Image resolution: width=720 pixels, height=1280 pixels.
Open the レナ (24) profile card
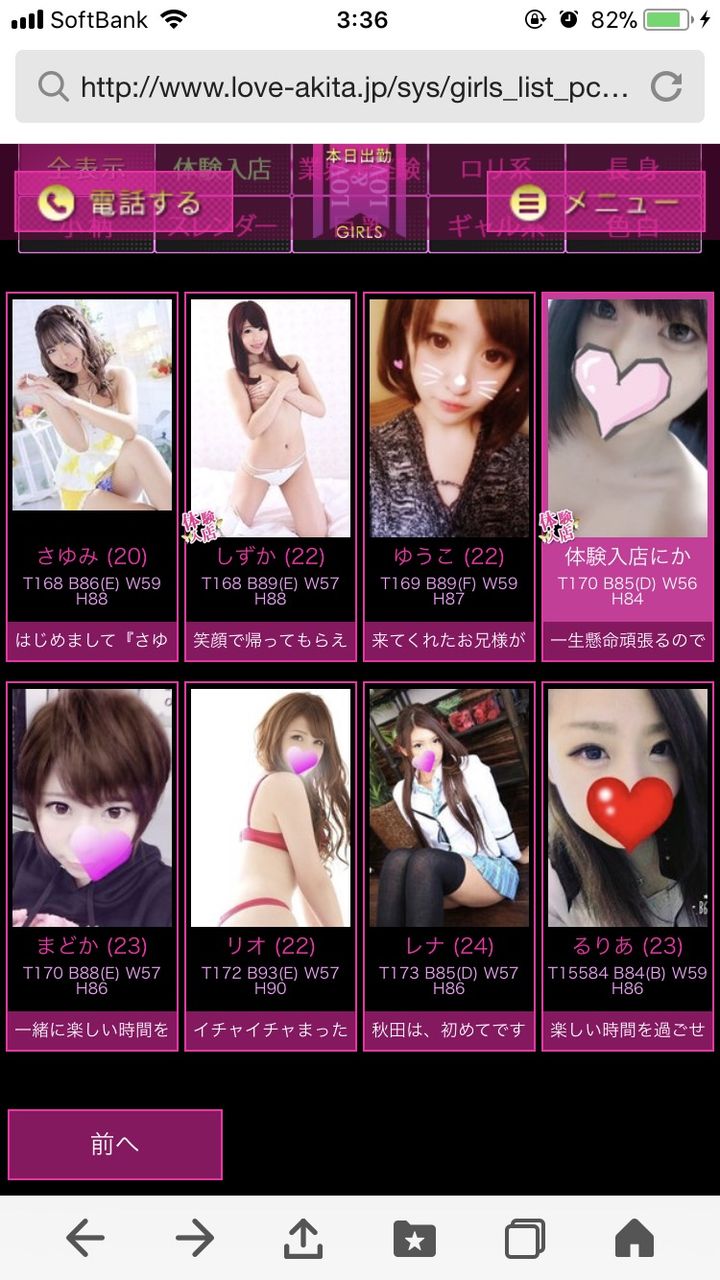(449, 866)
